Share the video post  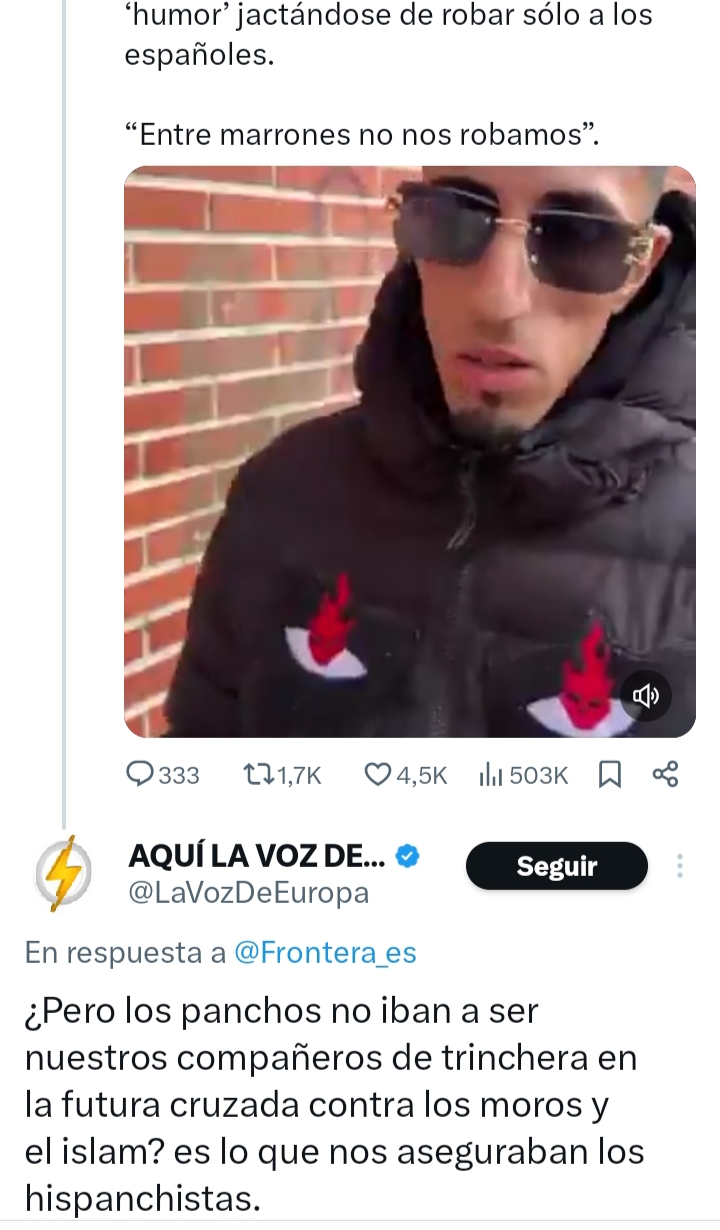coord(665,774)
